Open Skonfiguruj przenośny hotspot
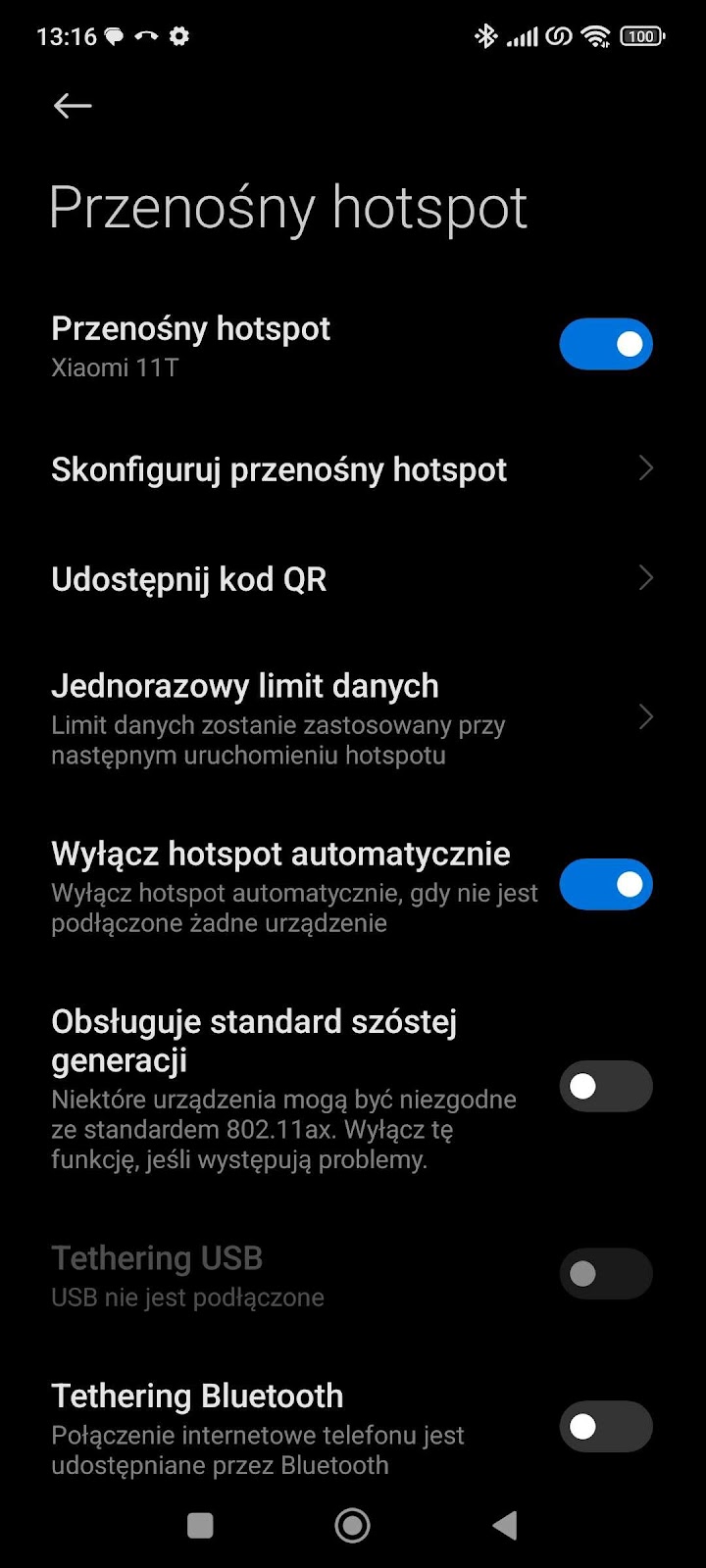706x1568 pixels. tap(353, 469)
